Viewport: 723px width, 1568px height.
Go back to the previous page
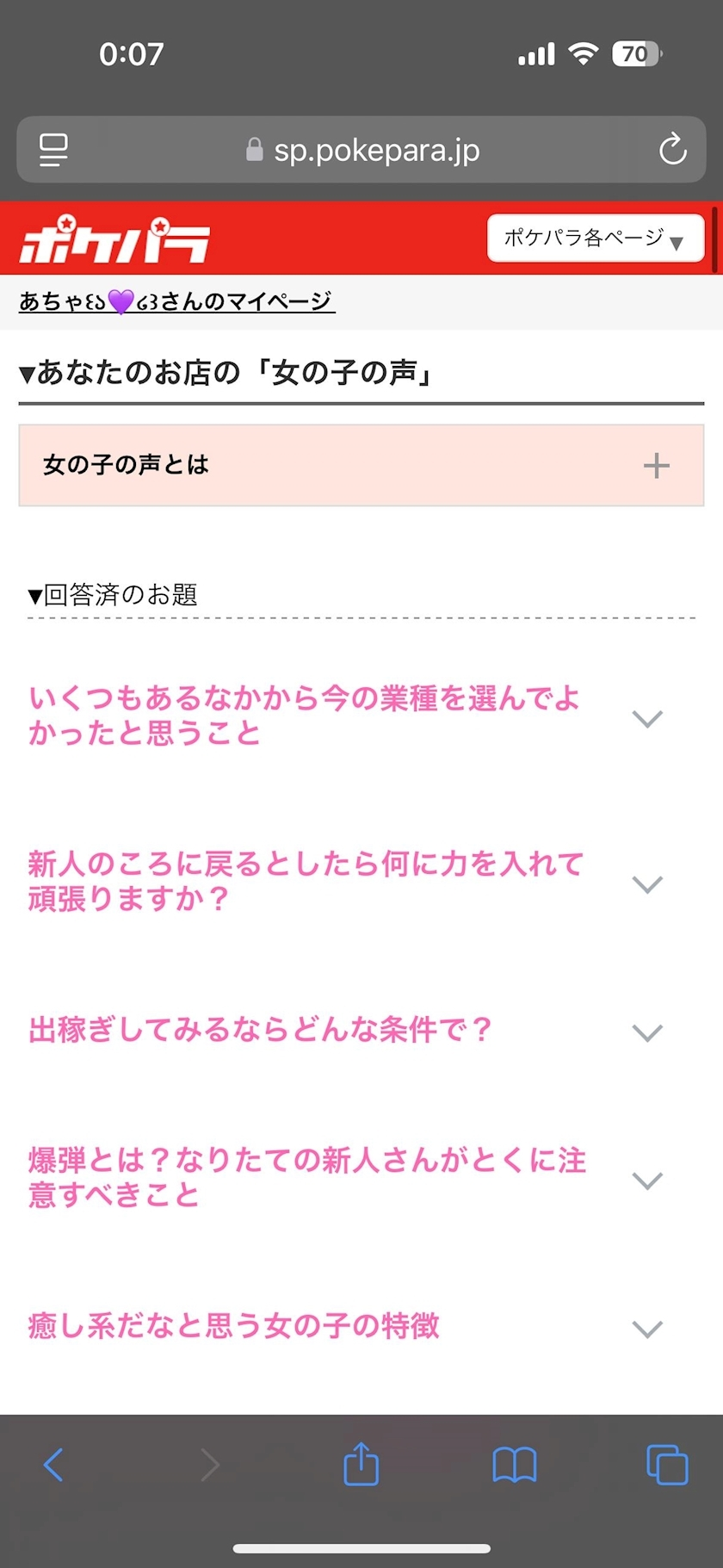[53, 1464]
